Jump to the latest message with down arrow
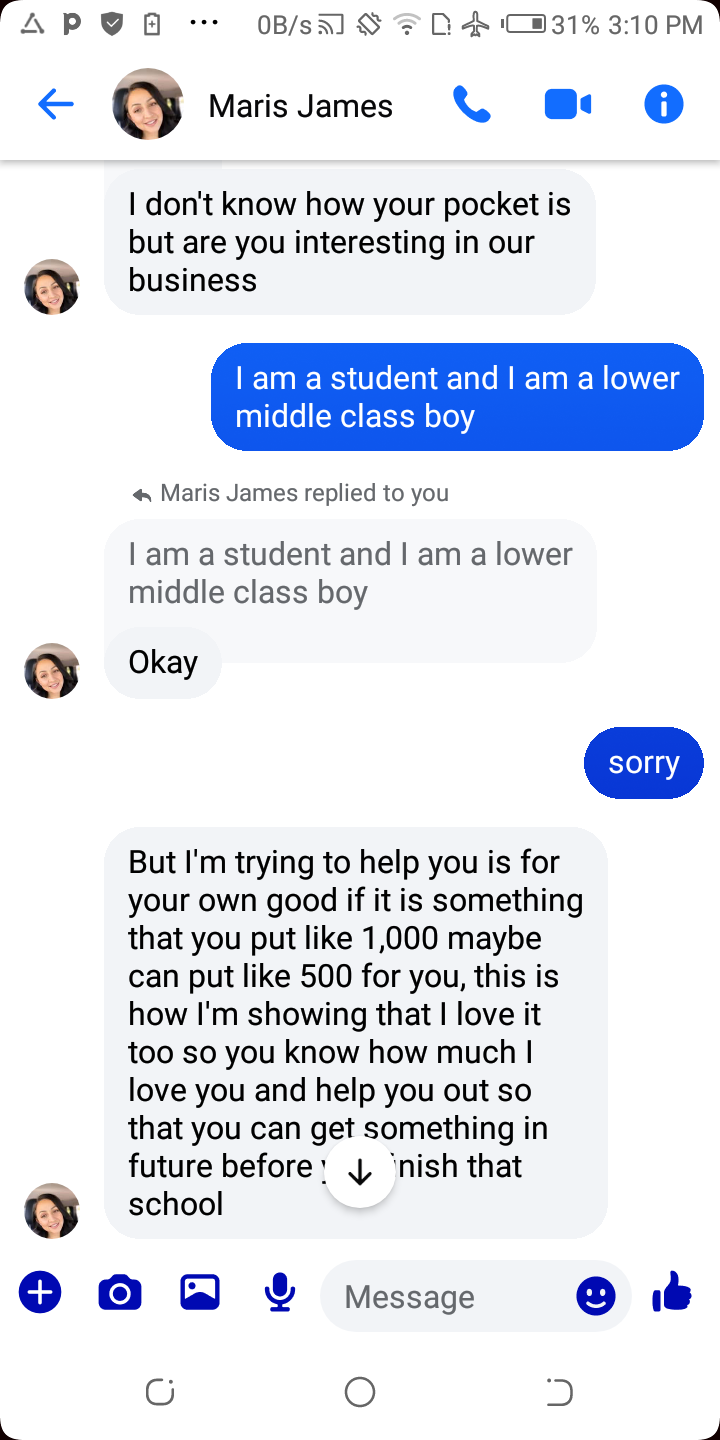Image resolution: width=720 pixels, height=1440 pixels. [360, 1172]
